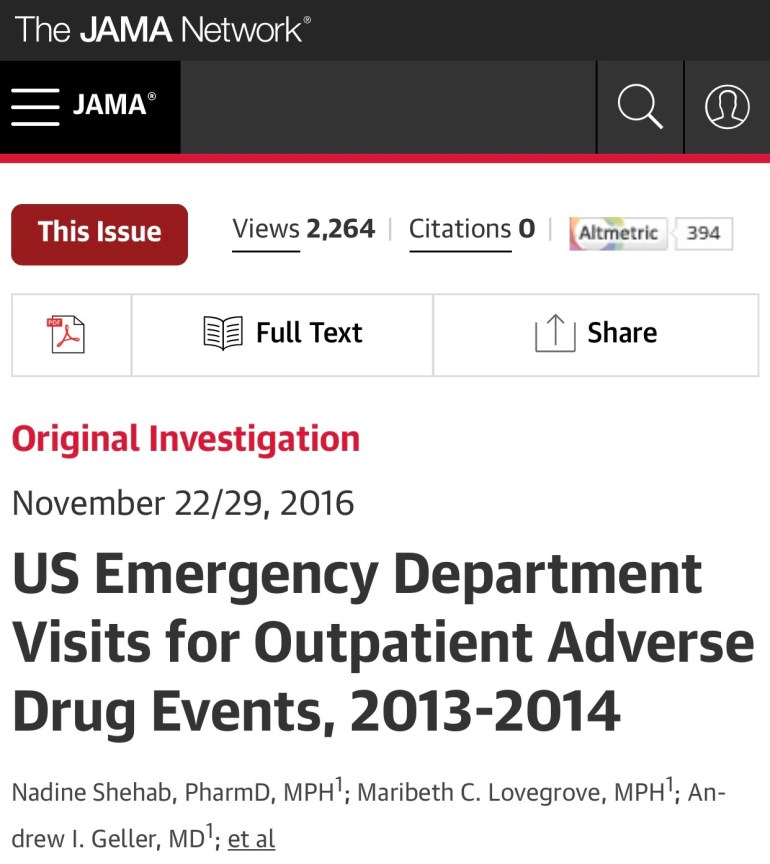Open the search magnifier icon
Image resolution: width=770 pixels, height=864 pixels.
tap(640, 106)
